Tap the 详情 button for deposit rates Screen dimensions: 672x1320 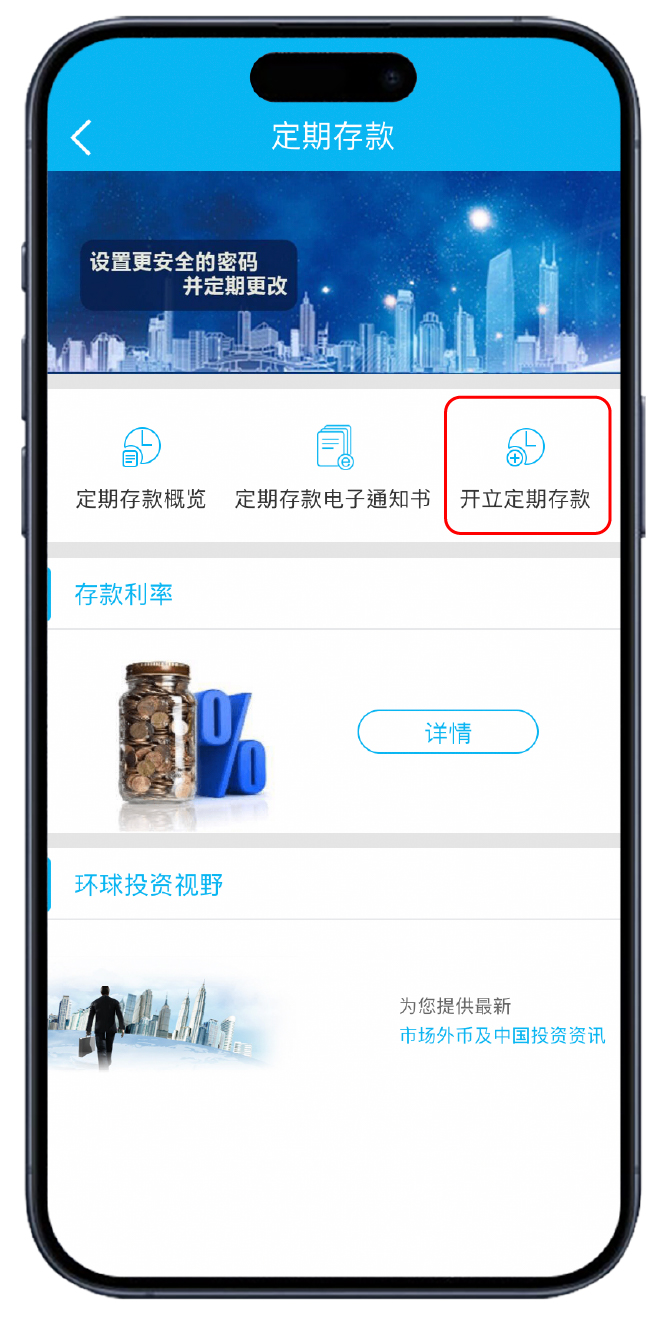(448, 733)
